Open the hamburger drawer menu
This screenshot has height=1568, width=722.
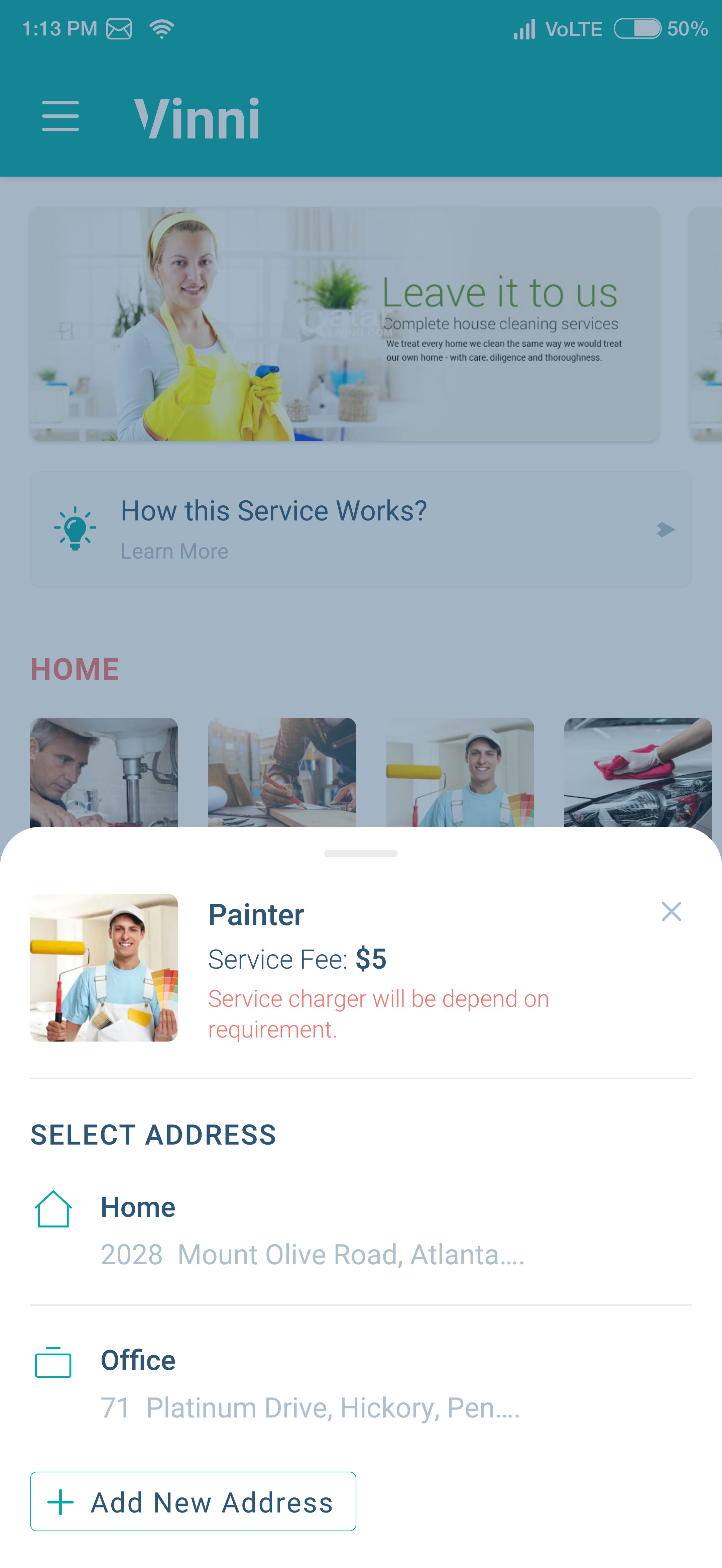tap(60, 116)
